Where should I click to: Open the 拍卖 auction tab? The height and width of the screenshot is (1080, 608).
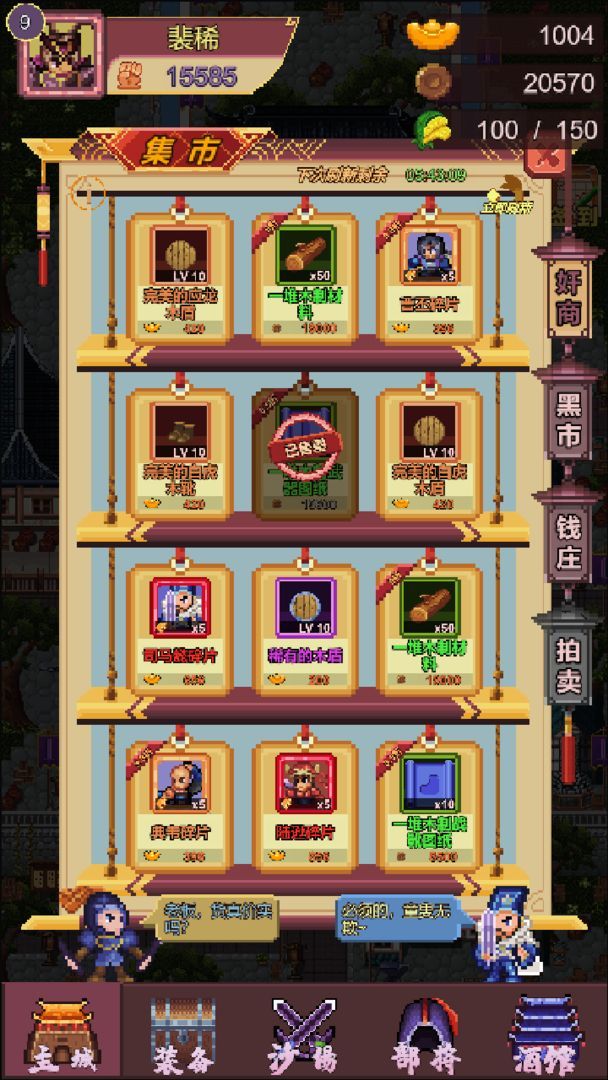[568, 667]
